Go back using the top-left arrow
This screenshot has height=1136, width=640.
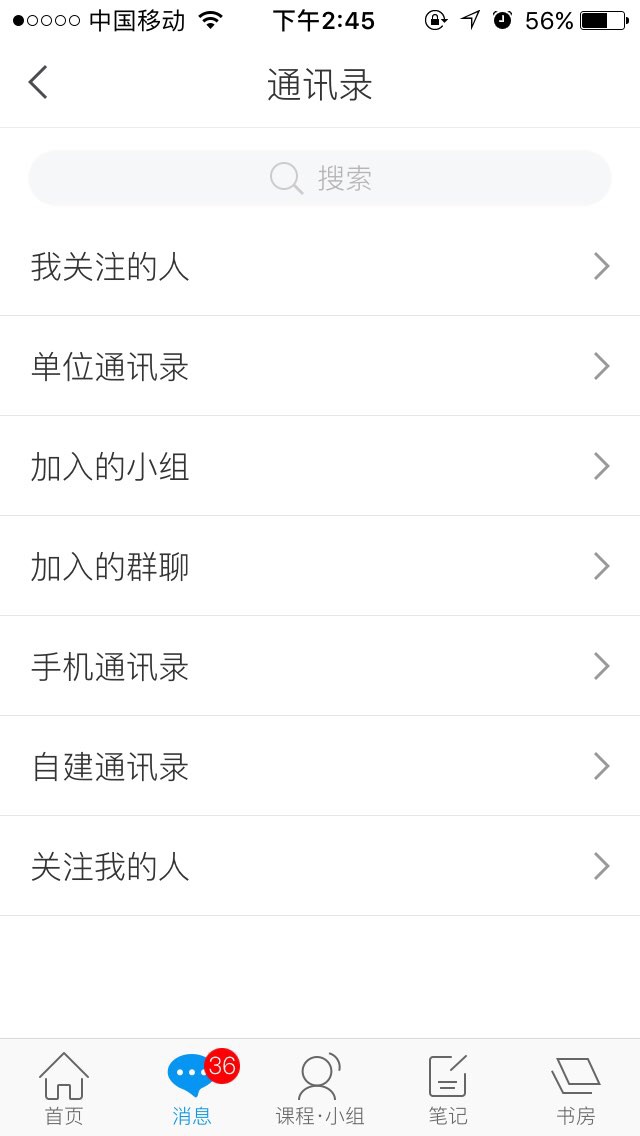(38, 82)
